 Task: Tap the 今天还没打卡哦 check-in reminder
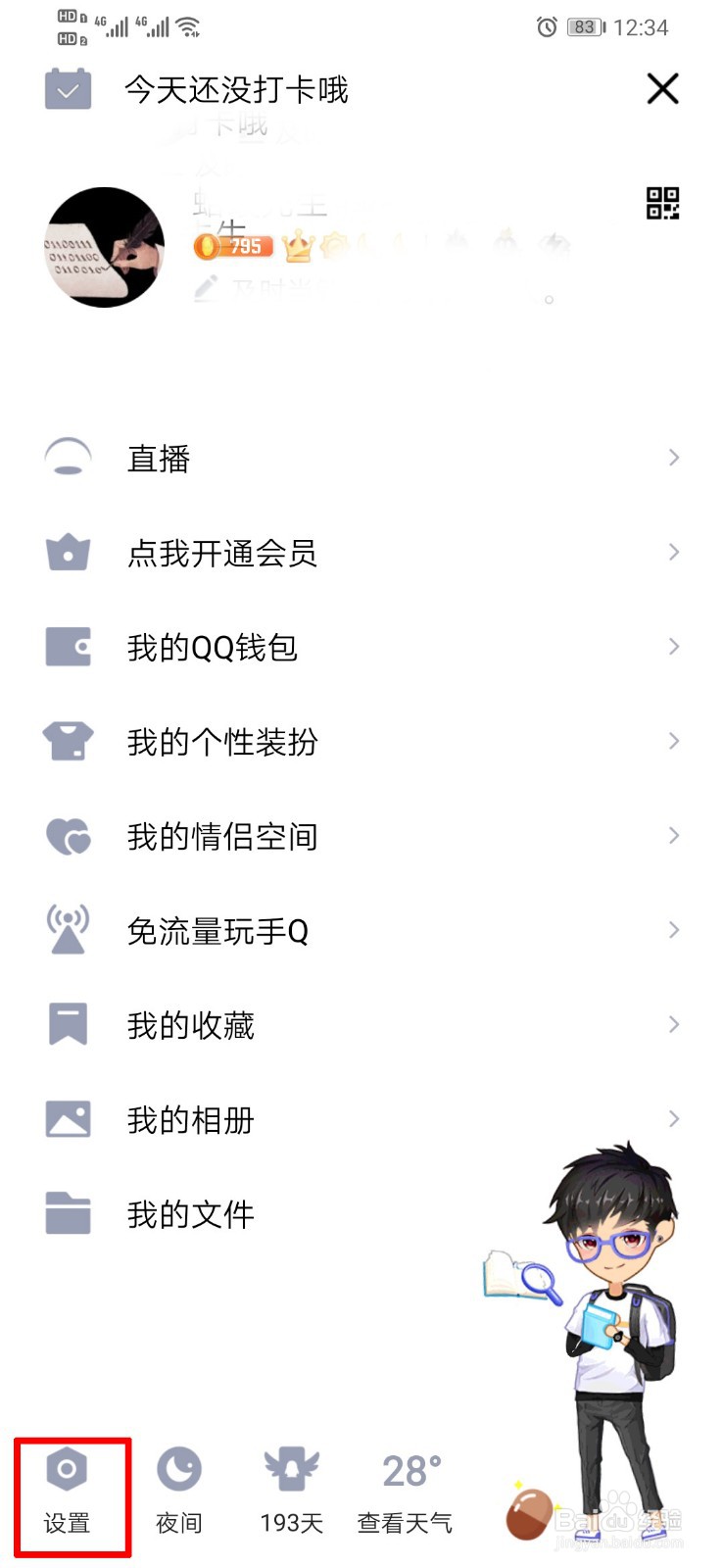tap(235, 89)
